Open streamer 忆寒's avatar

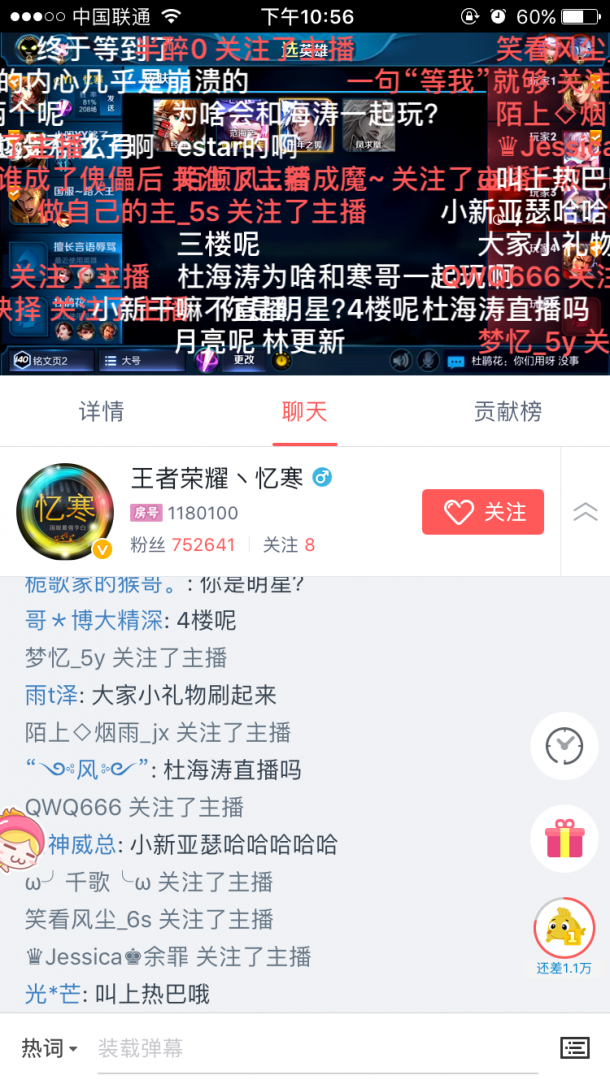65,511
